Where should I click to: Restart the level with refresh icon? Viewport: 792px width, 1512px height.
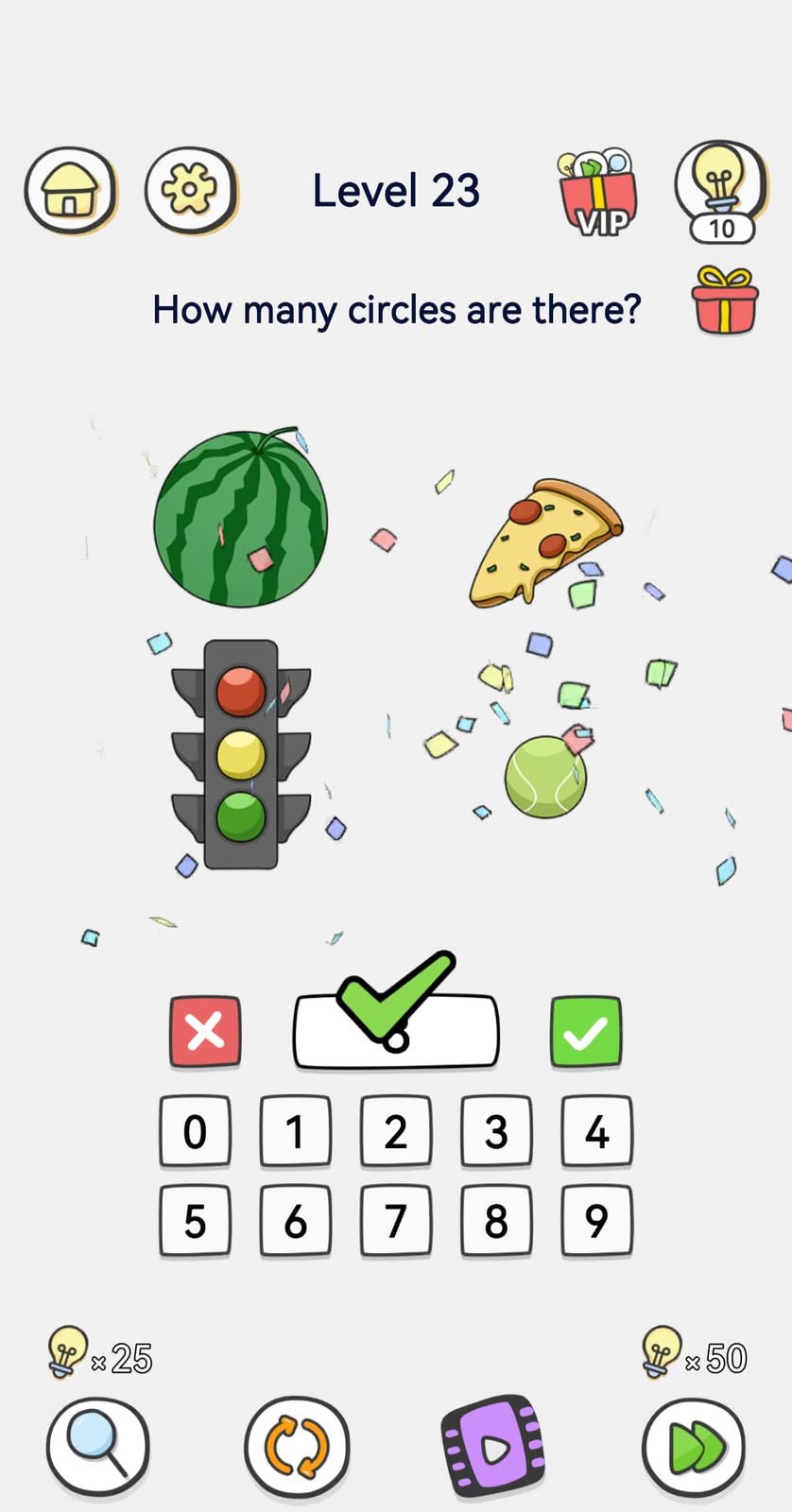point(297,1446)
